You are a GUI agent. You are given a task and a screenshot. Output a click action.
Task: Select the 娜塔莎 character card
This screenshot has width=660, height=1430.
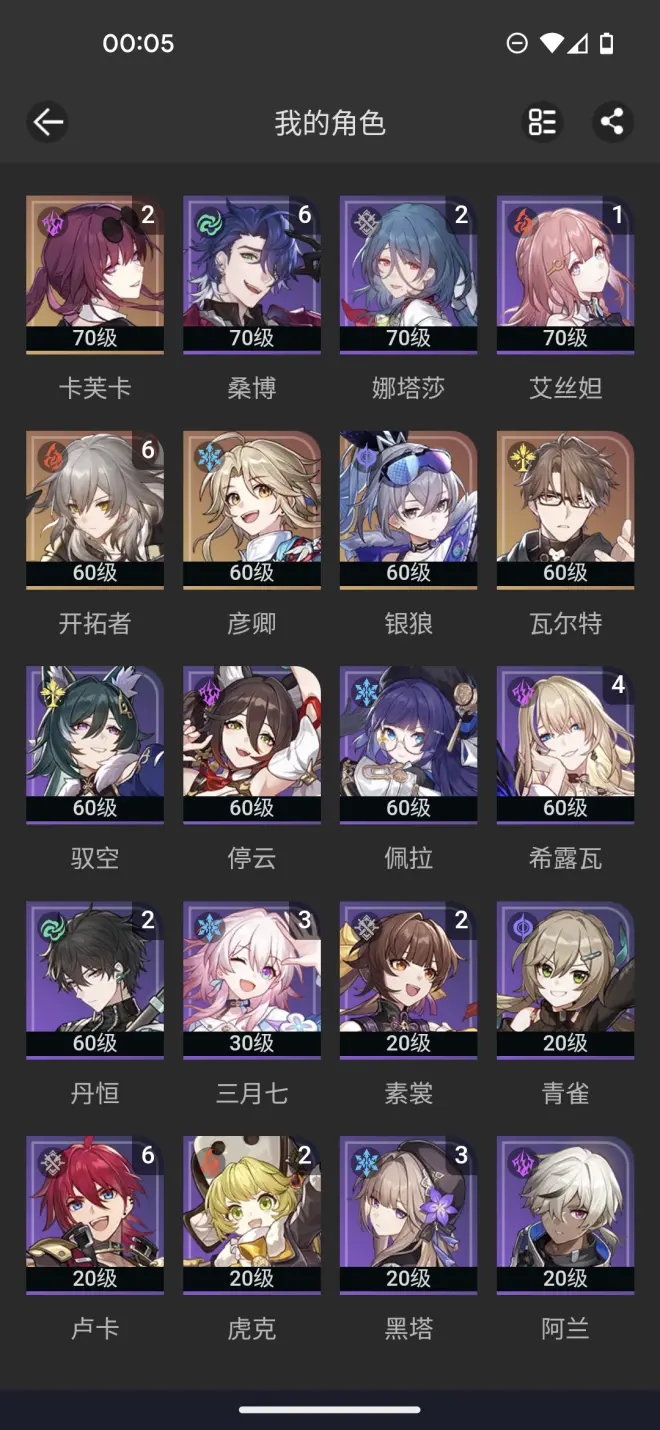coord(408,275)
